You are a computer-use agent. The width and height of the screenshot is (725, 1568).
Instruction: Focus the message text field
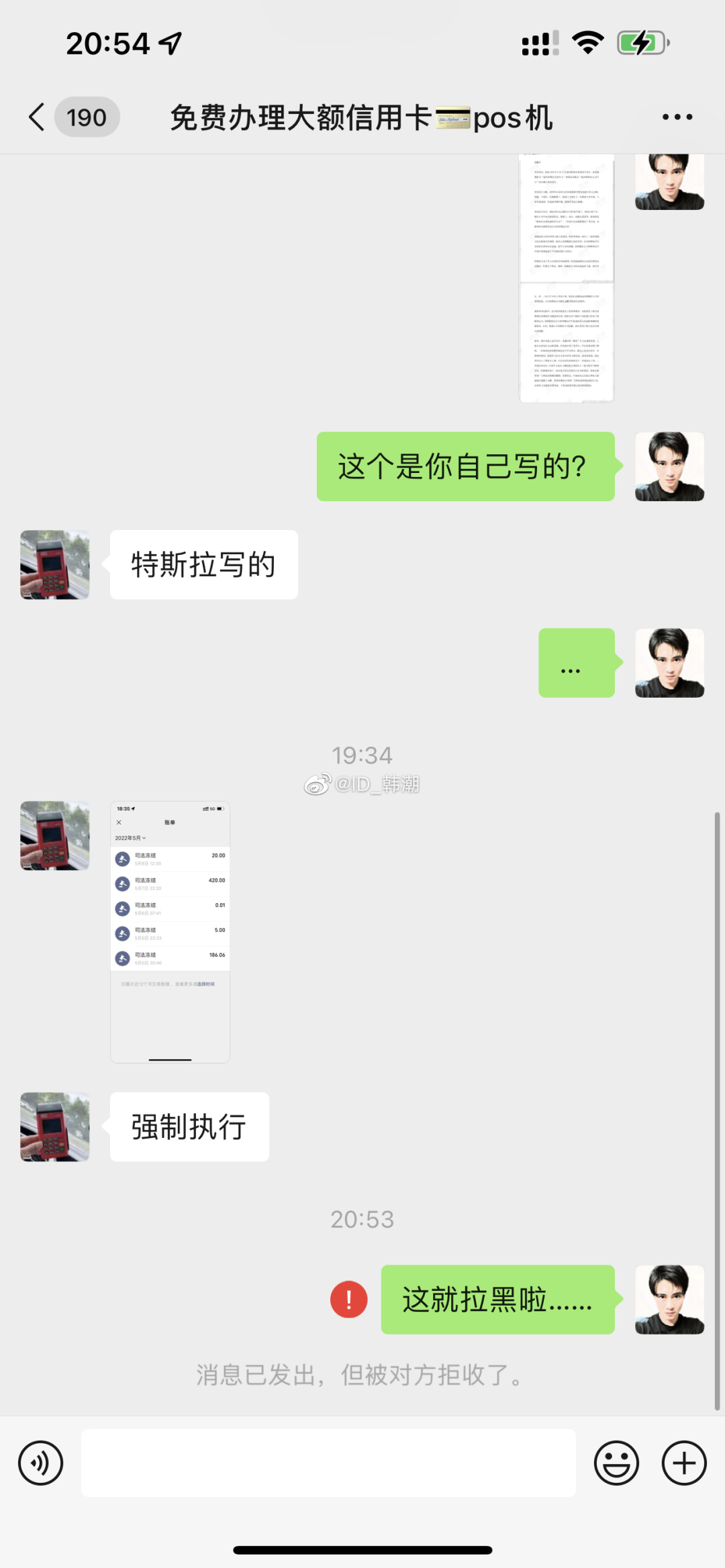pos(328,1463)
